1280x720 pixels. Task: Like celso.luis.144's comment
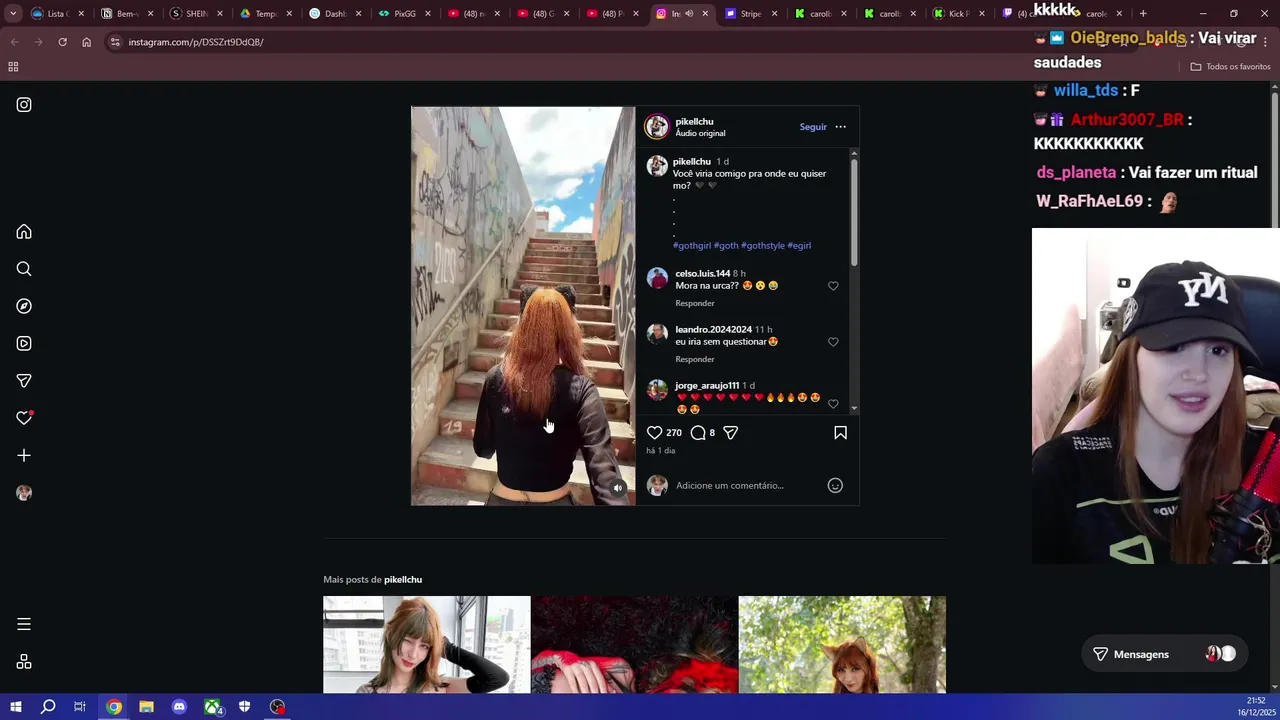pos(833,286)
